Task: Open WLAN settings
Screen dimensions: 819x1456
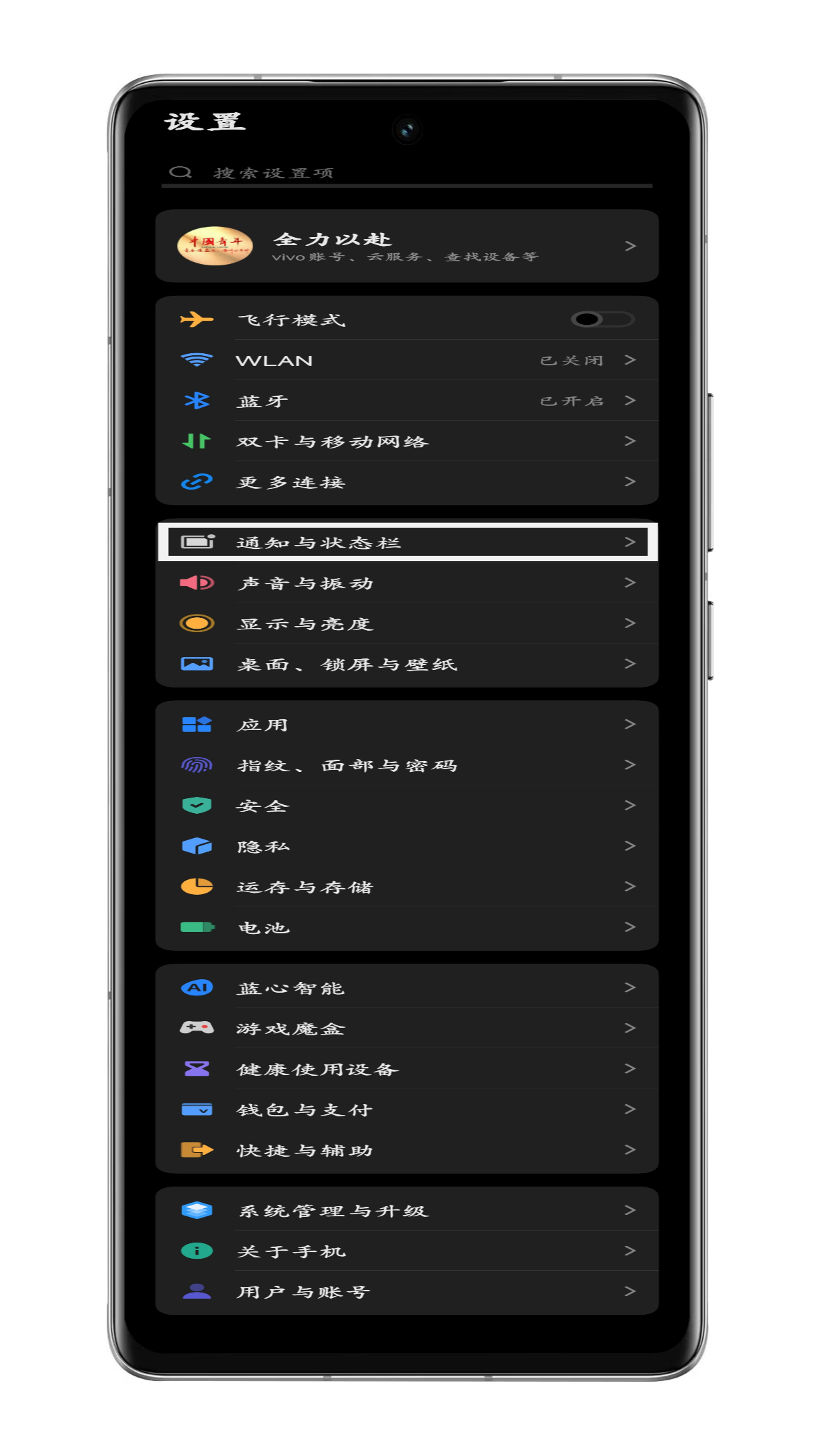Action: tap(406, 361)
